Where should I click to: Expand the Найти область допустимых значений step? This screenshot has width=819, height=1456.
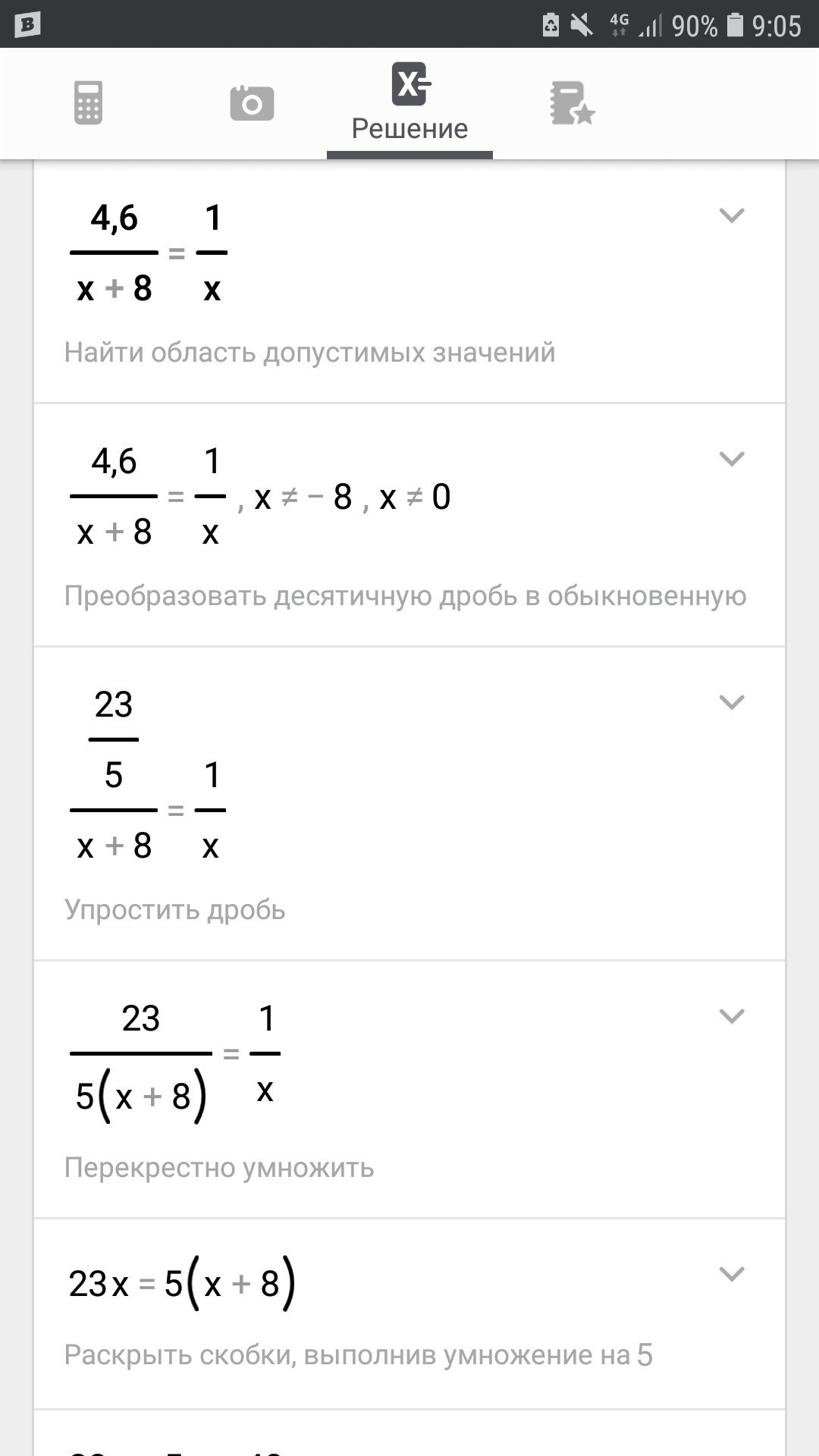click(732, 215)
